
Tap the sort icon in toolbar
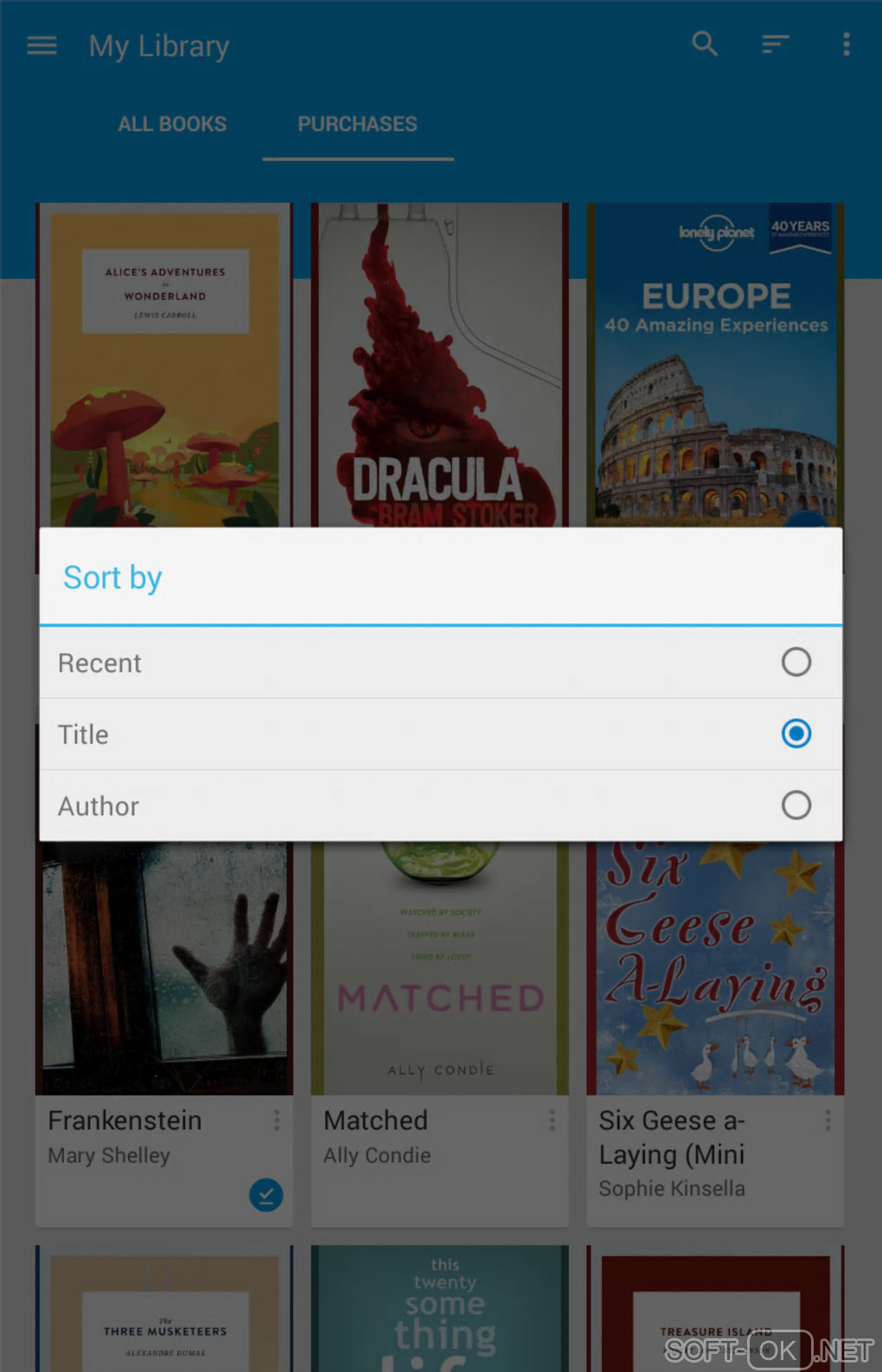(775, 44)
